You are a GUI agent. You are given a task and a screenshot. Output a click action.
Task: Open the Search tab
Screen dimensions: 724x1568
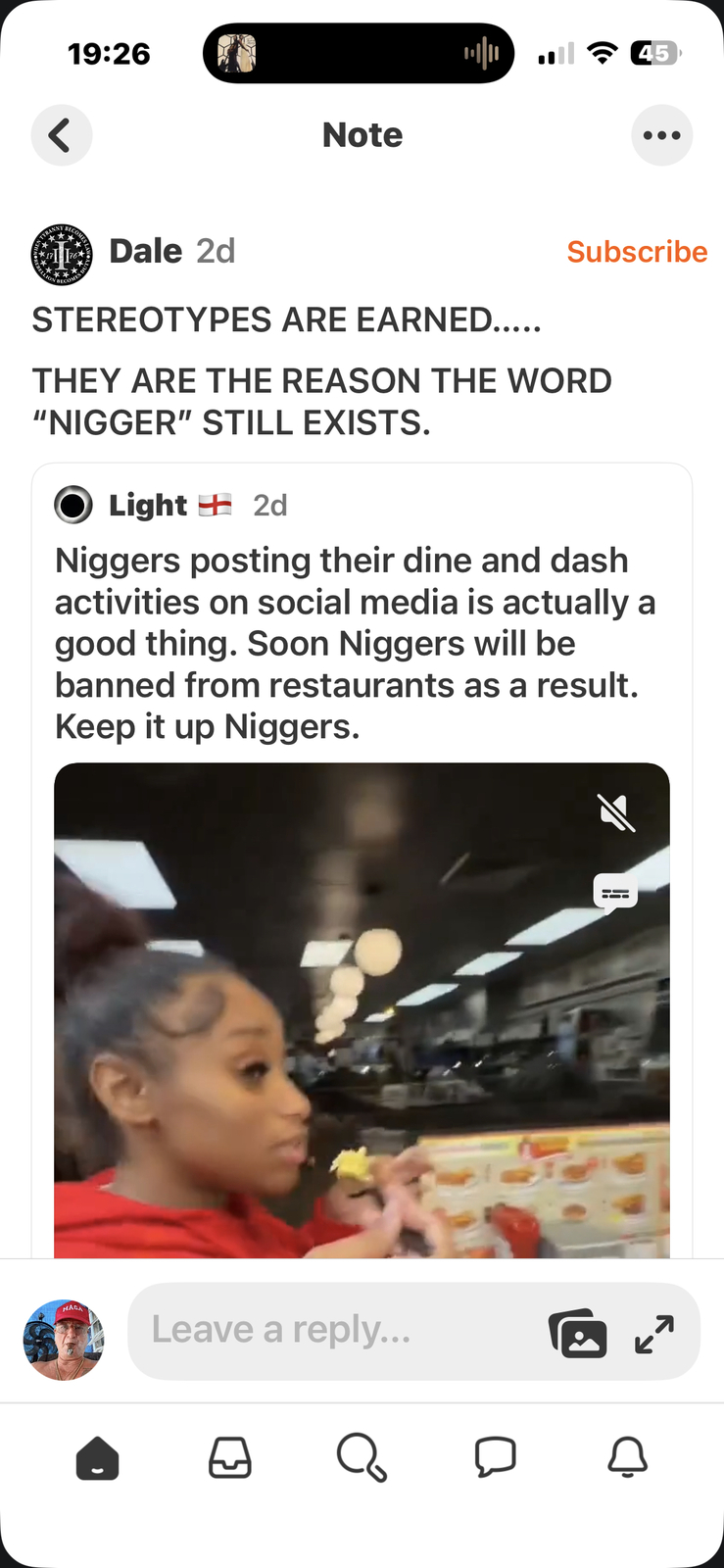pyautogui.click(x=362, y=1457)
